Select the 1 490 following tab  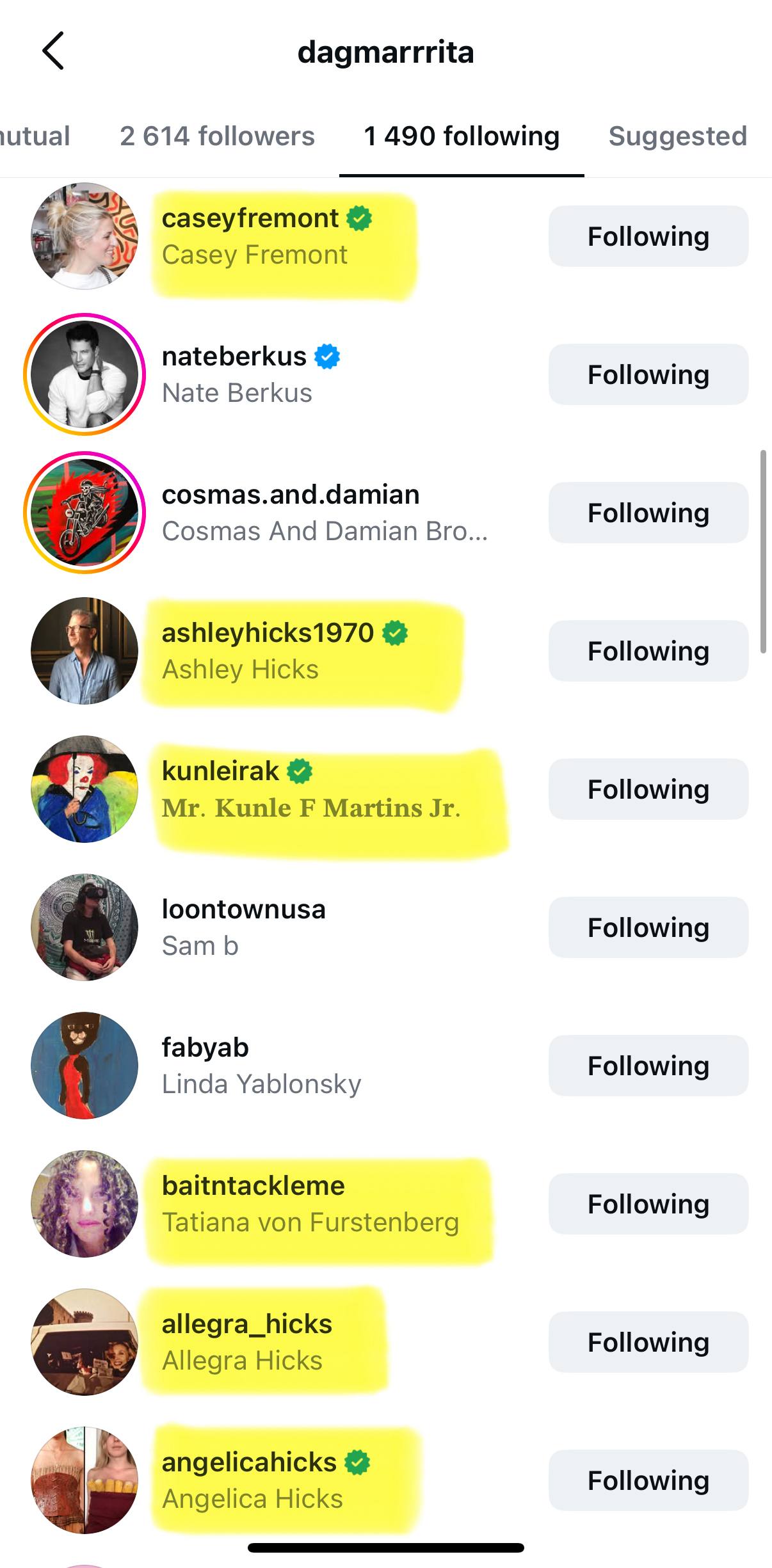pyautogui.click(x=462, y=136)
